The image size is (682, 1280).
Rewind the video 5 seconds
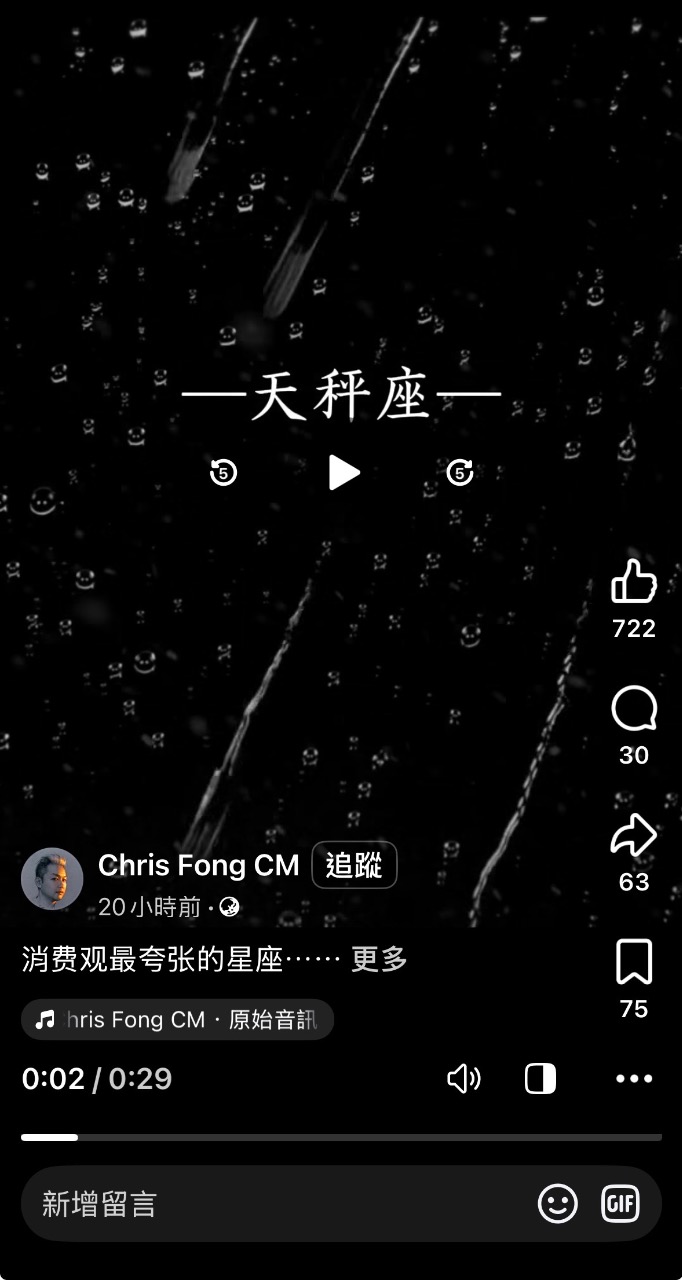223,472
